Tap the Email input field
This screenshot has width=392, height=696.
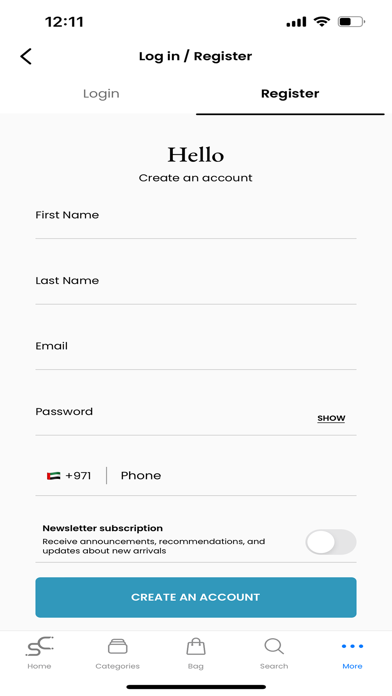click(x=196, y=351)
